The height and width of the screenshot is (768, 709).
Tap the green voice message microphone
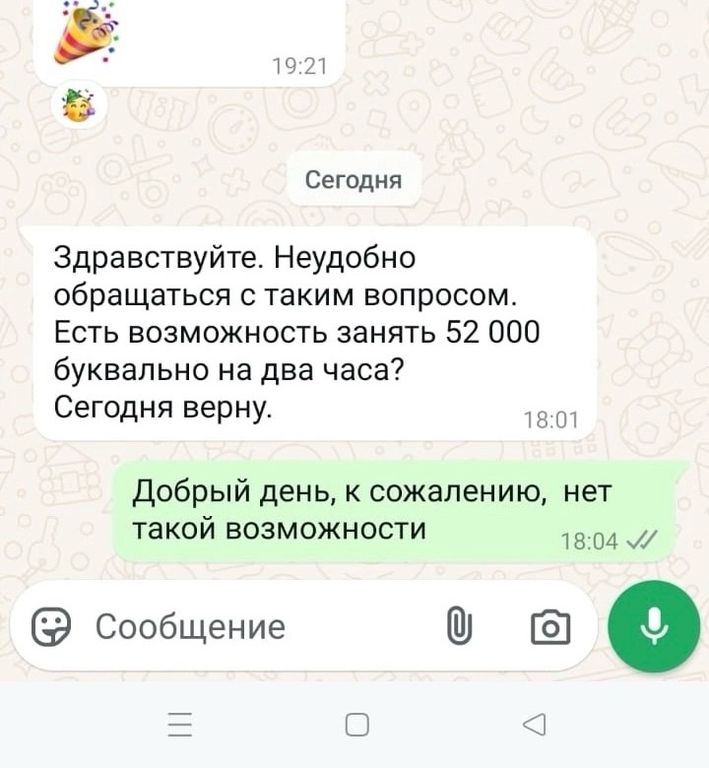[x=654, y=626]
